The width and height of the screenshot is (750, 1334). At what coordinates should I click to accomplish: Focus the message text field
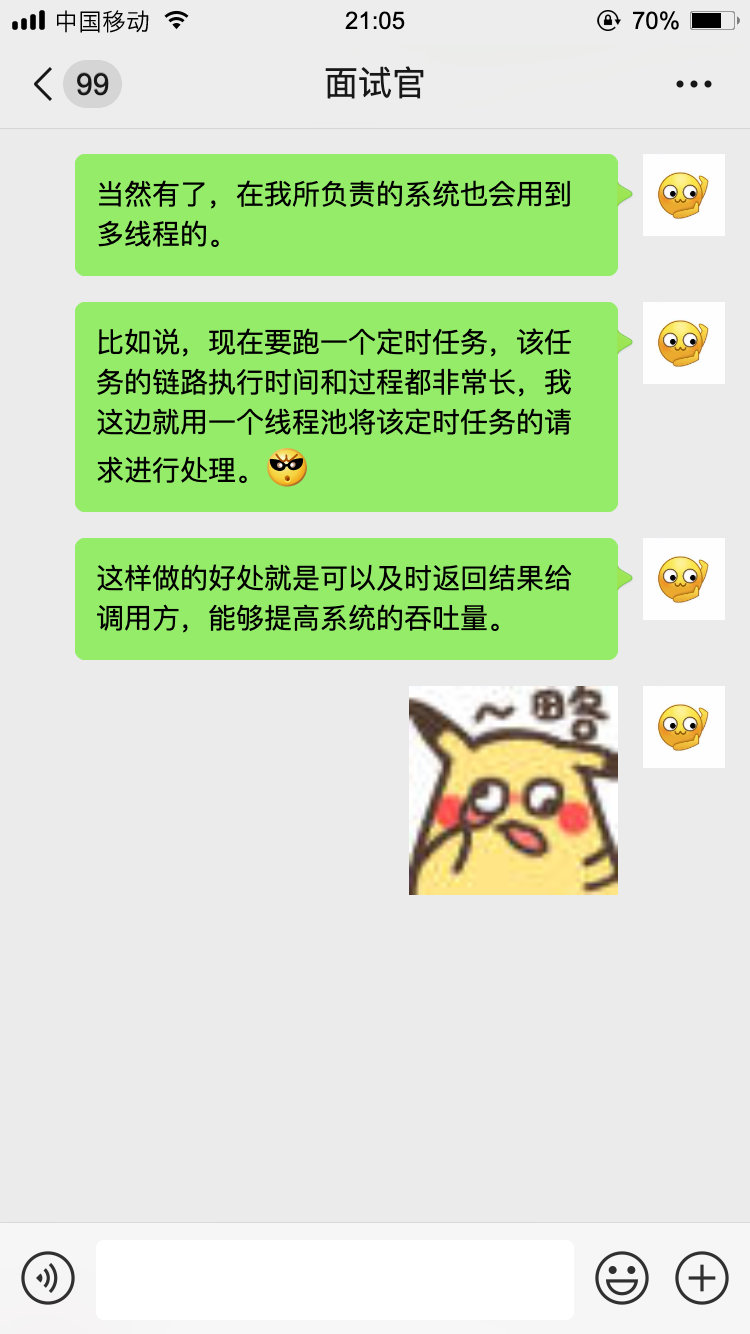(x=335, y=1279)
